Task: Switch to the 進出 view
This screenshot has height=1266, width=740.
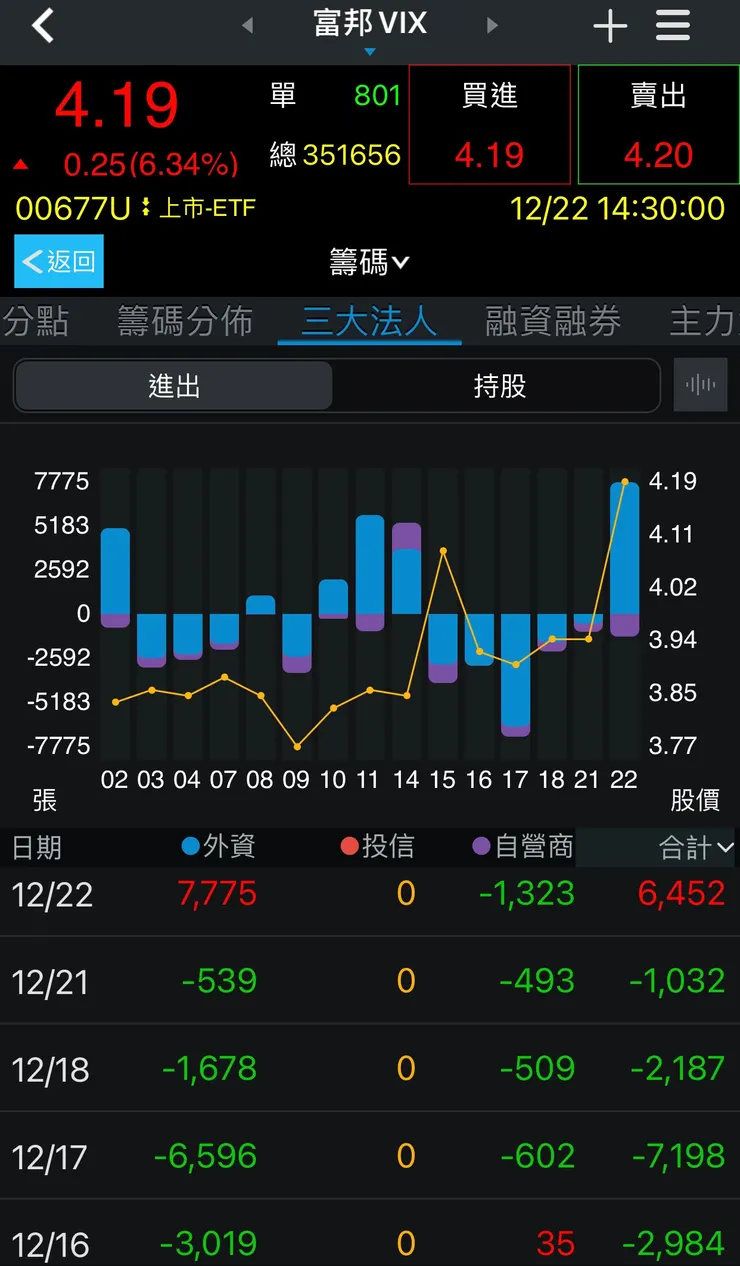Action: point(173,385)
